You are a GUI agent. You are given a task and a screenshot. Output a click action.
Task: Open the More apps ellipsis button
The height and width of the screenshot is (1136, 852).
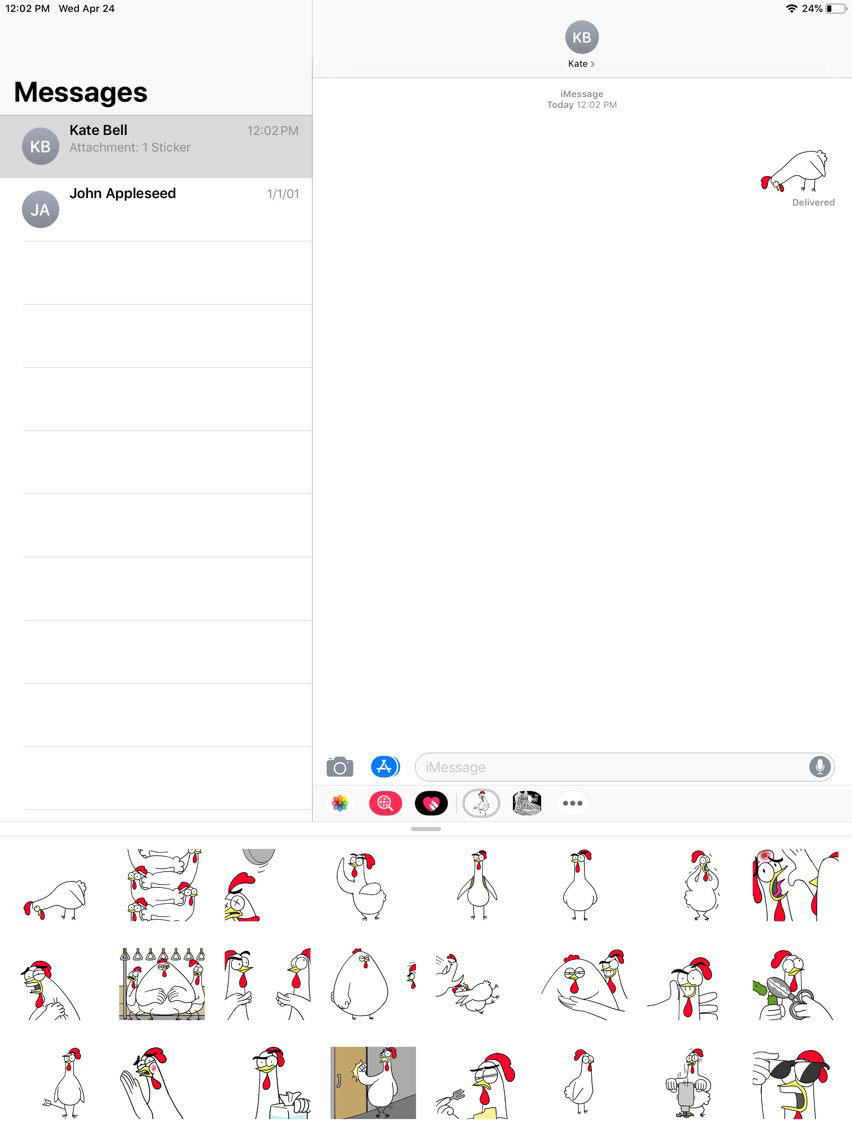(572, 803)
